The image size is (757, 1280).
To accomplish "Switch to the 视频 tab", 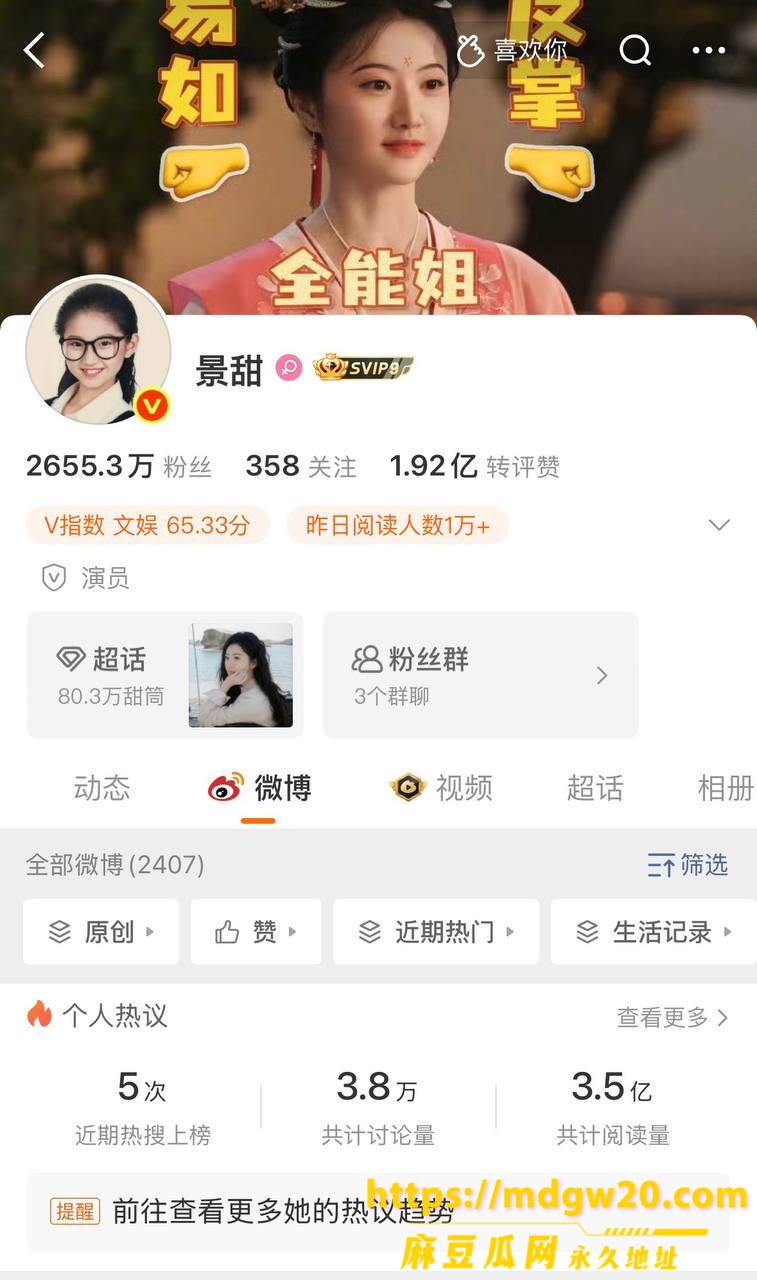I will (441, 788).
